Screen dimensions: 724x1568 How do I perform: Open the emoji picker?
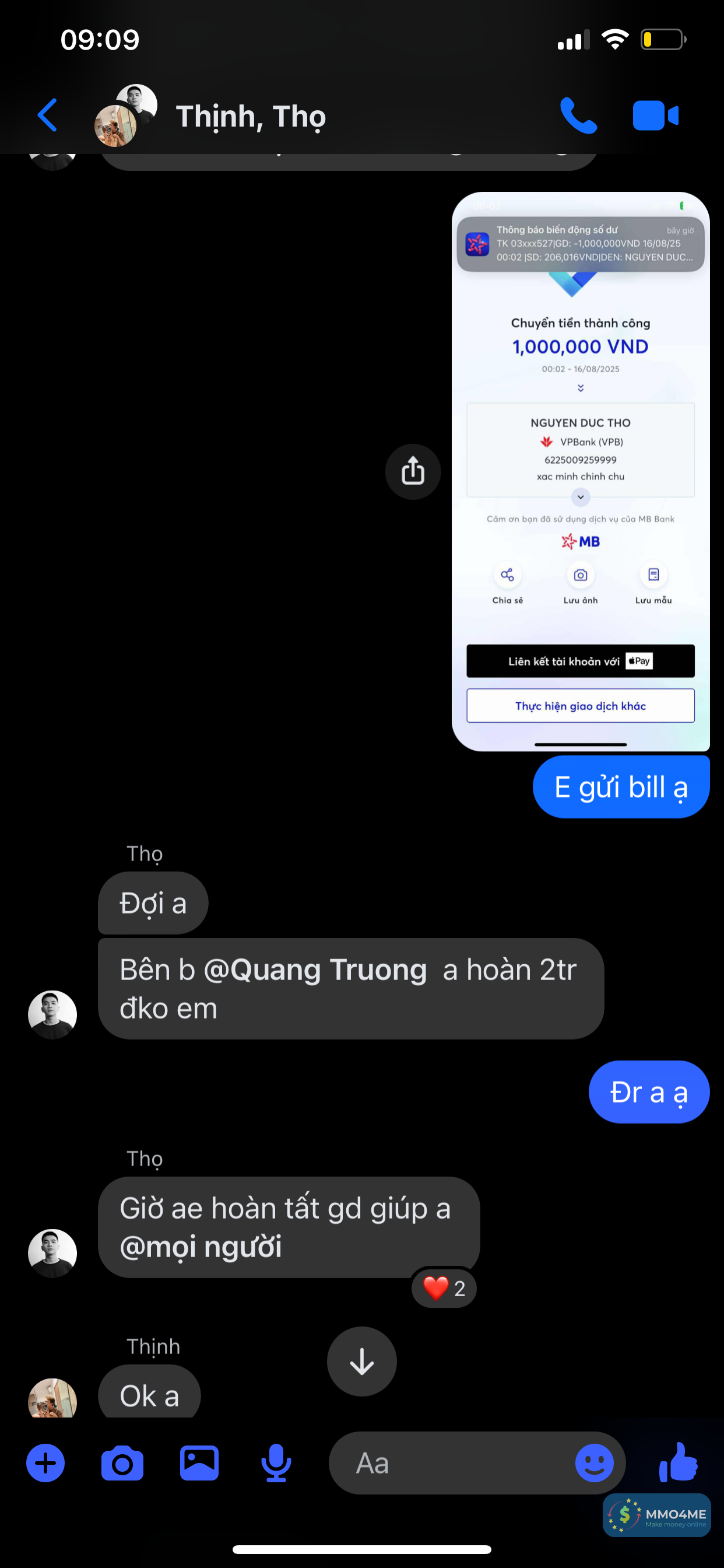[594, 1462]
